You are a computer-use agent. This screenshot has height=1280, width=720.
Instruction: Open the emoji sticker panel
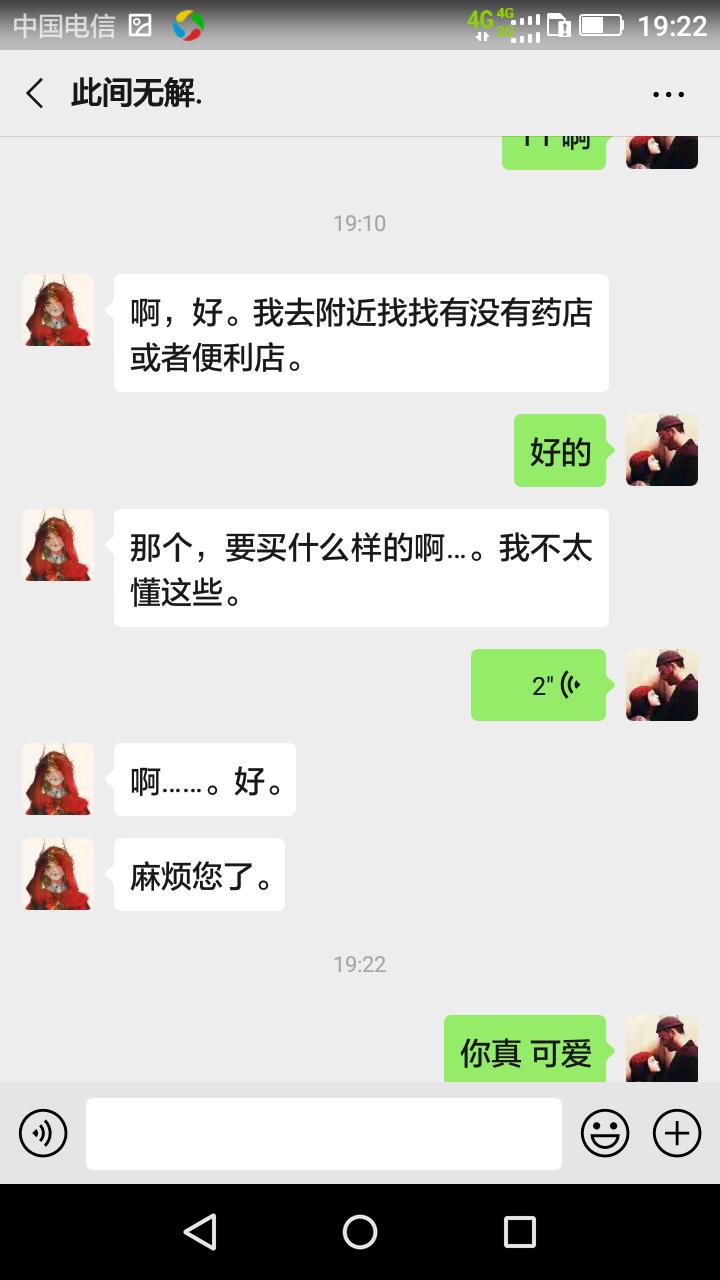605,1133
